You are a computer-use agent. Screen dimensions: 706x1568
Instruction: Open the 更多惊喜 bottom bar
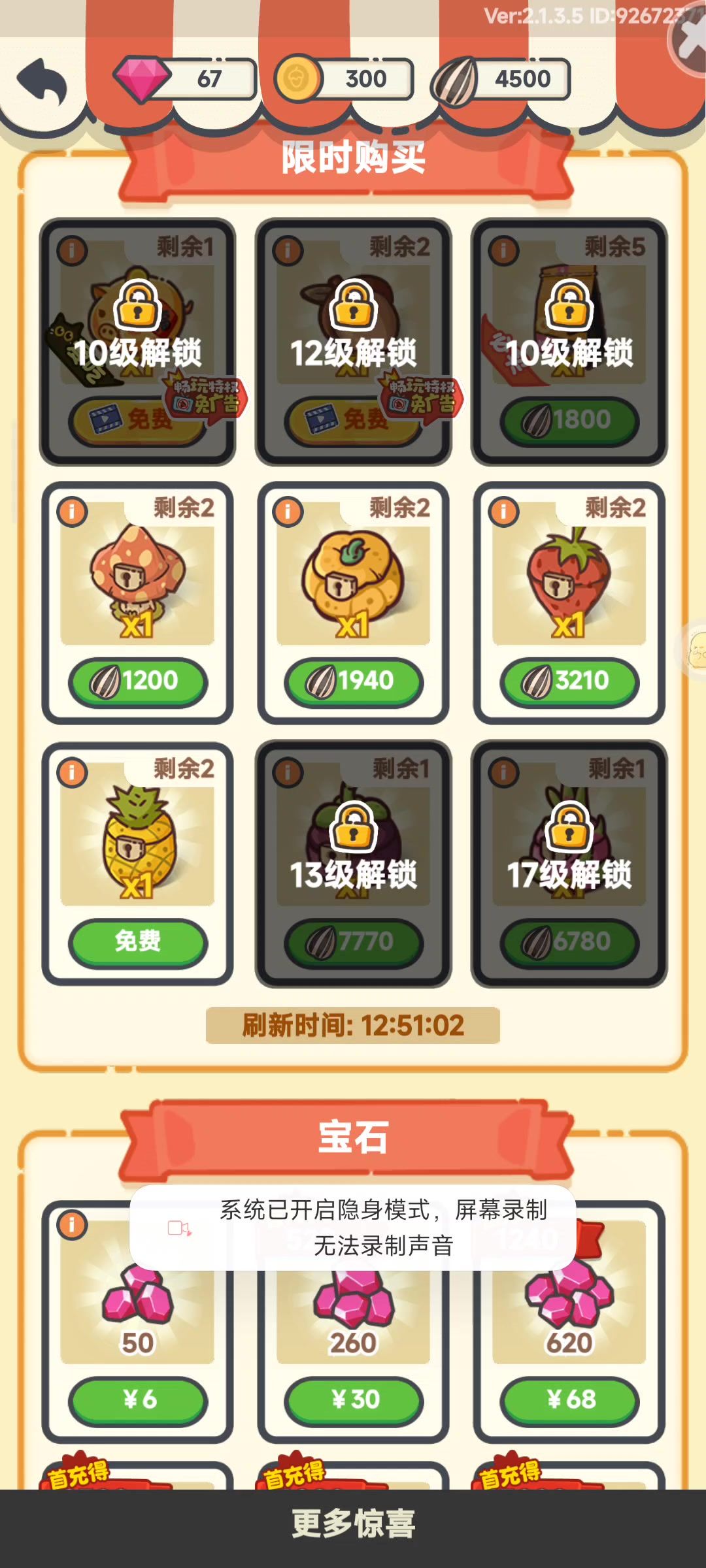tap(353, 1524)
